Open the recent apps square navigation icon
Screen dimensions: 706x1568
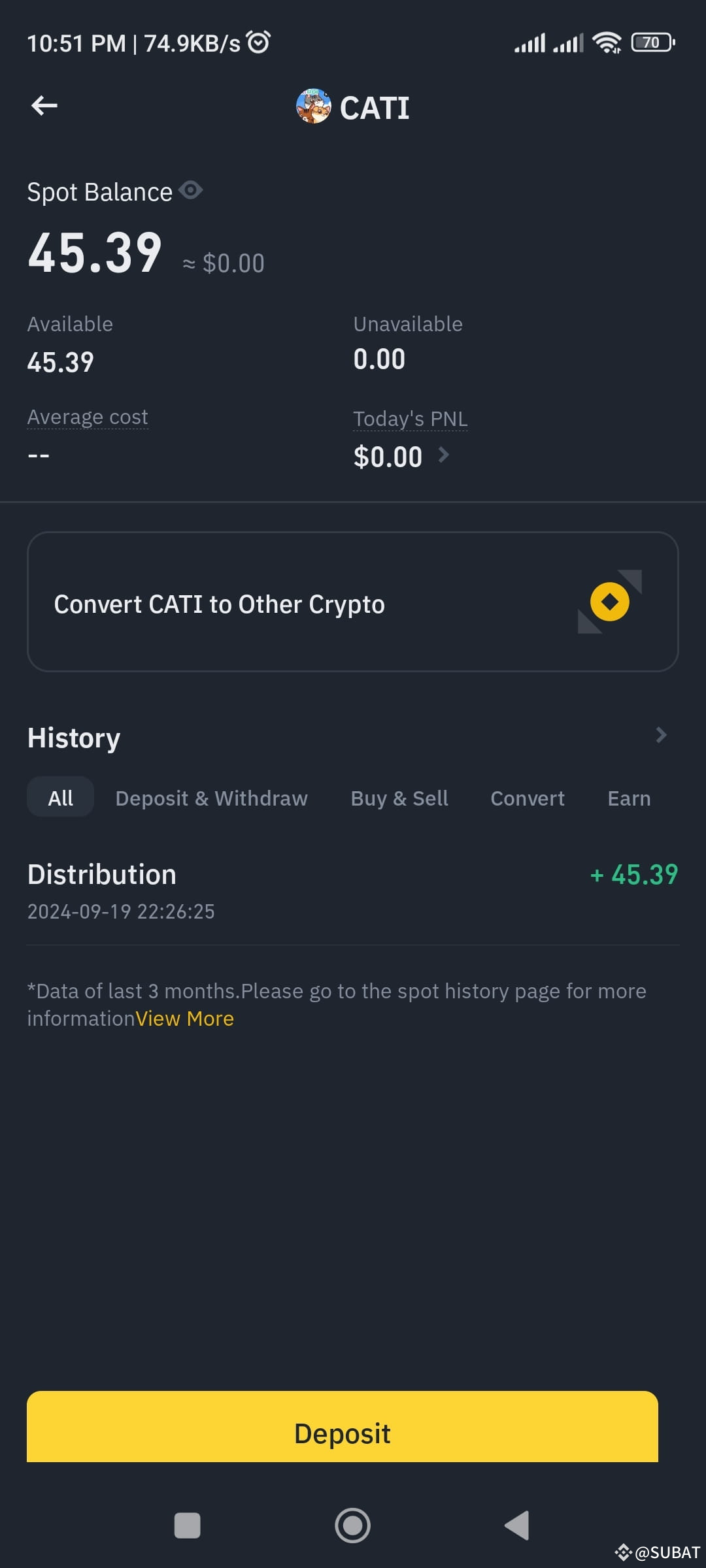tap(187, 1526)
